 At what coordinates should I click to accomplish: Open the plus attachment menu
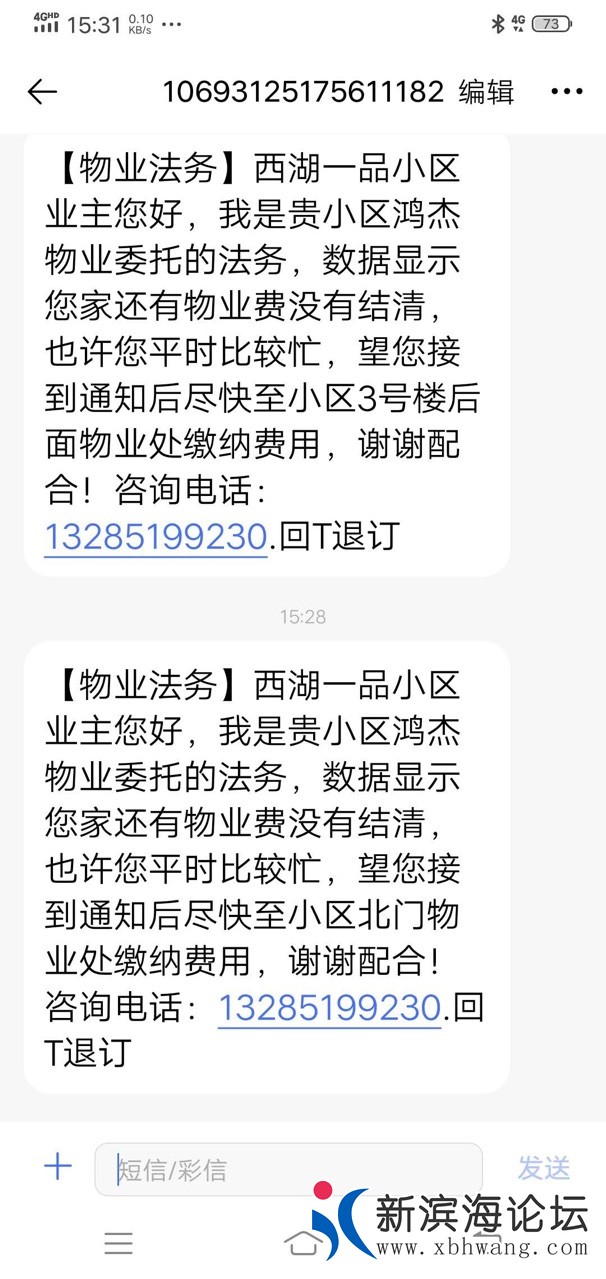tap(57, 1167)
